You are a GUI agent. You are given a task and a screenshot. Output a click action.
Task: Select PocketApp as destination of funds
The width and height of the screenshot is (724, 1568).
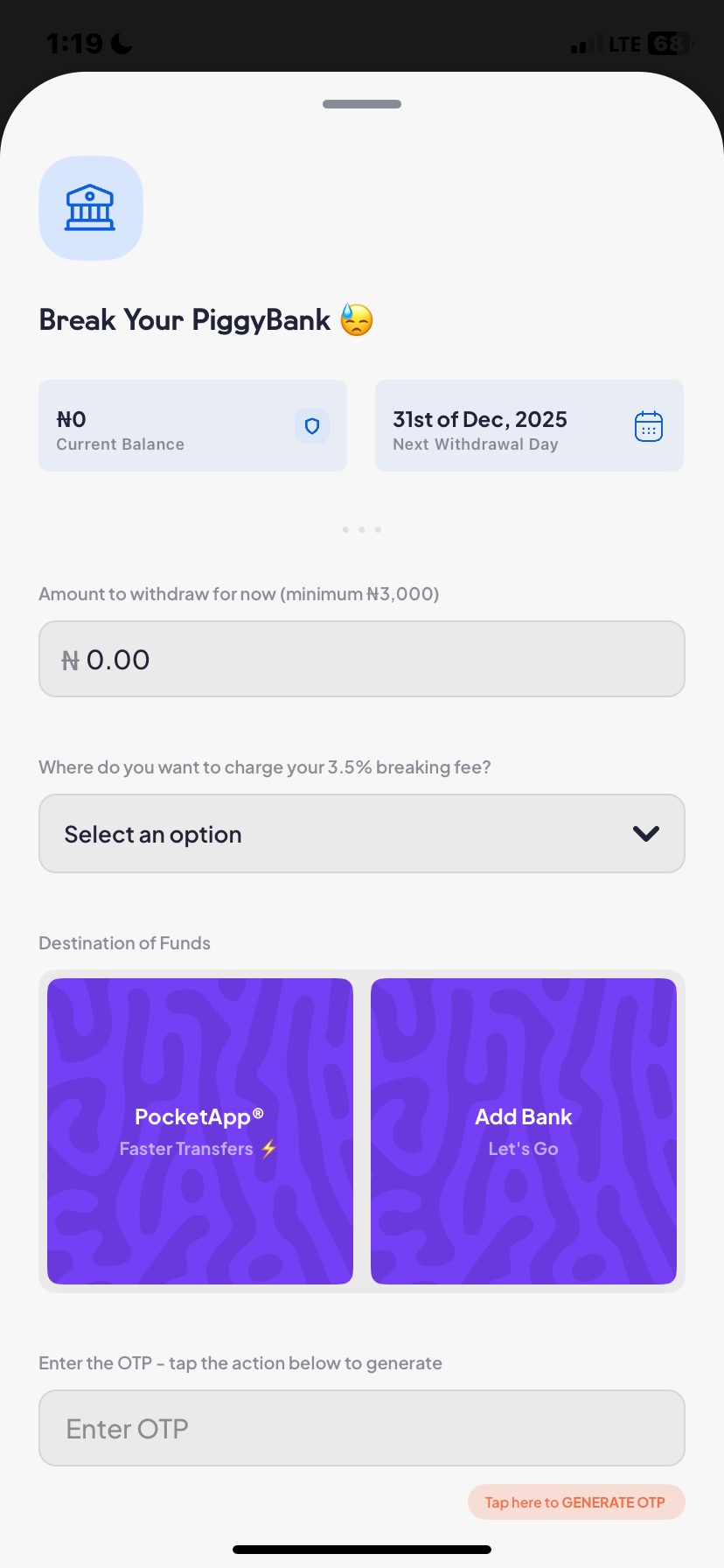pyautogui.click(x=199, y=1130)
